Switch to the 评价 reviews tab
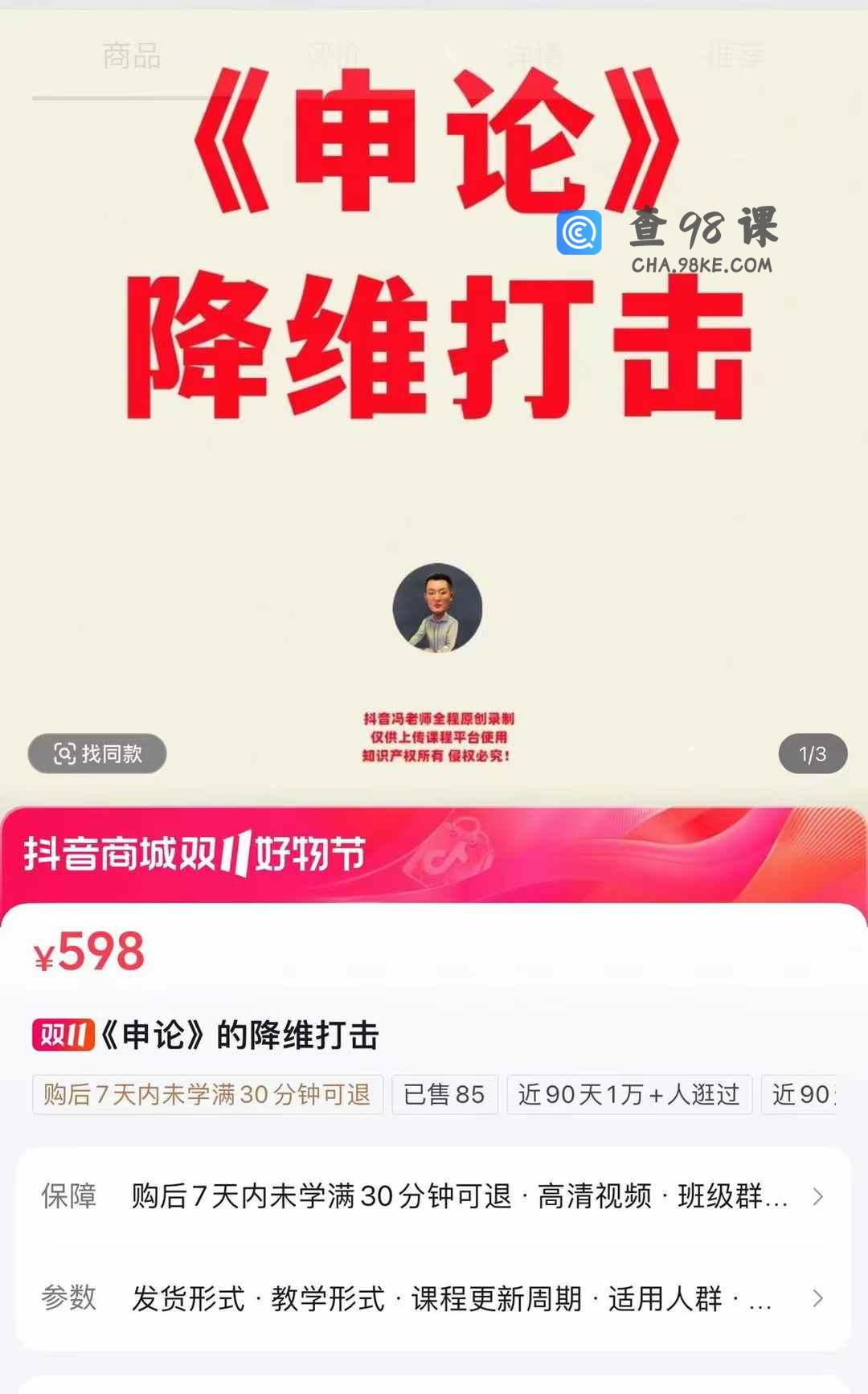Viewport: 868px width, 1394px height. point(333,56)
